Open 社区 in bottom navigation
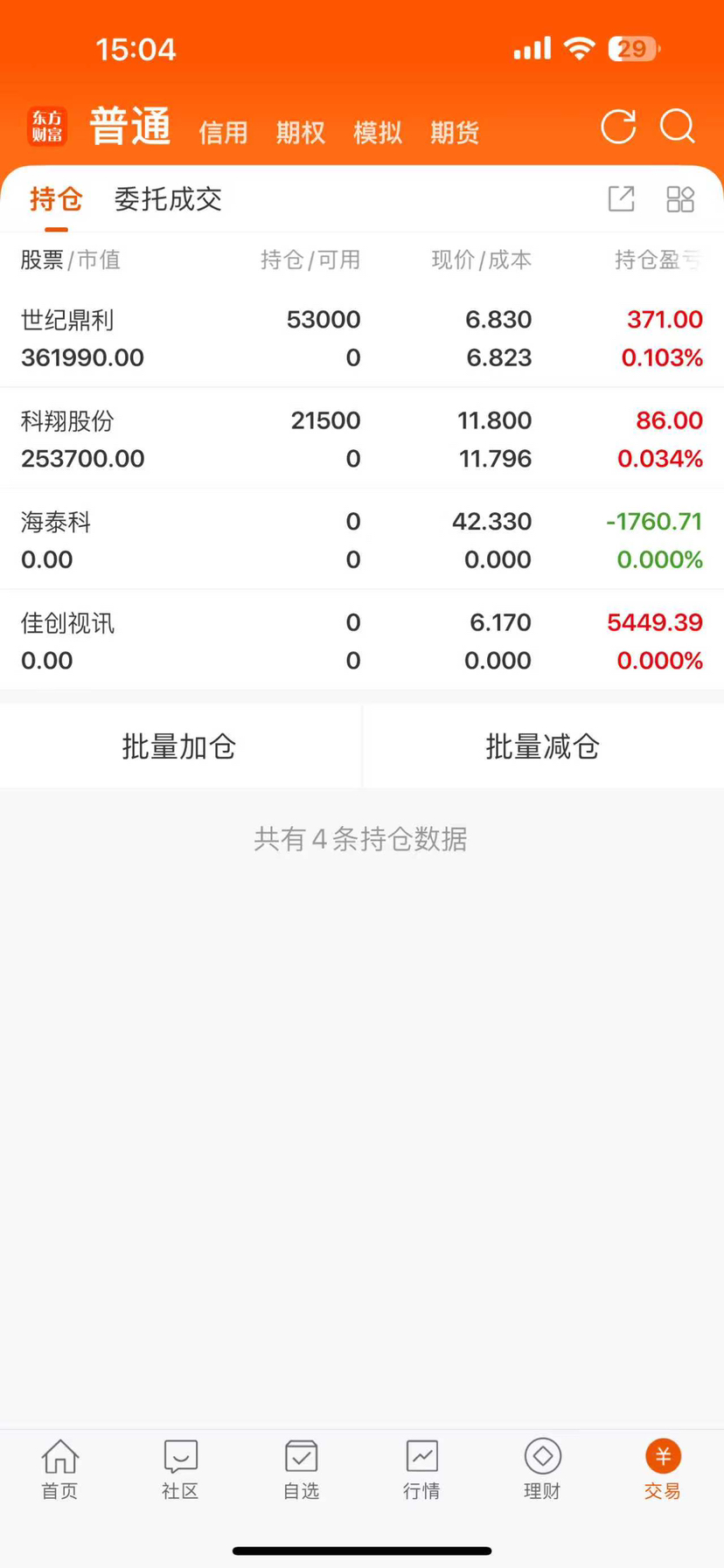The height and width of the screenshot is (1568, 724). [x=181, y=1470]
